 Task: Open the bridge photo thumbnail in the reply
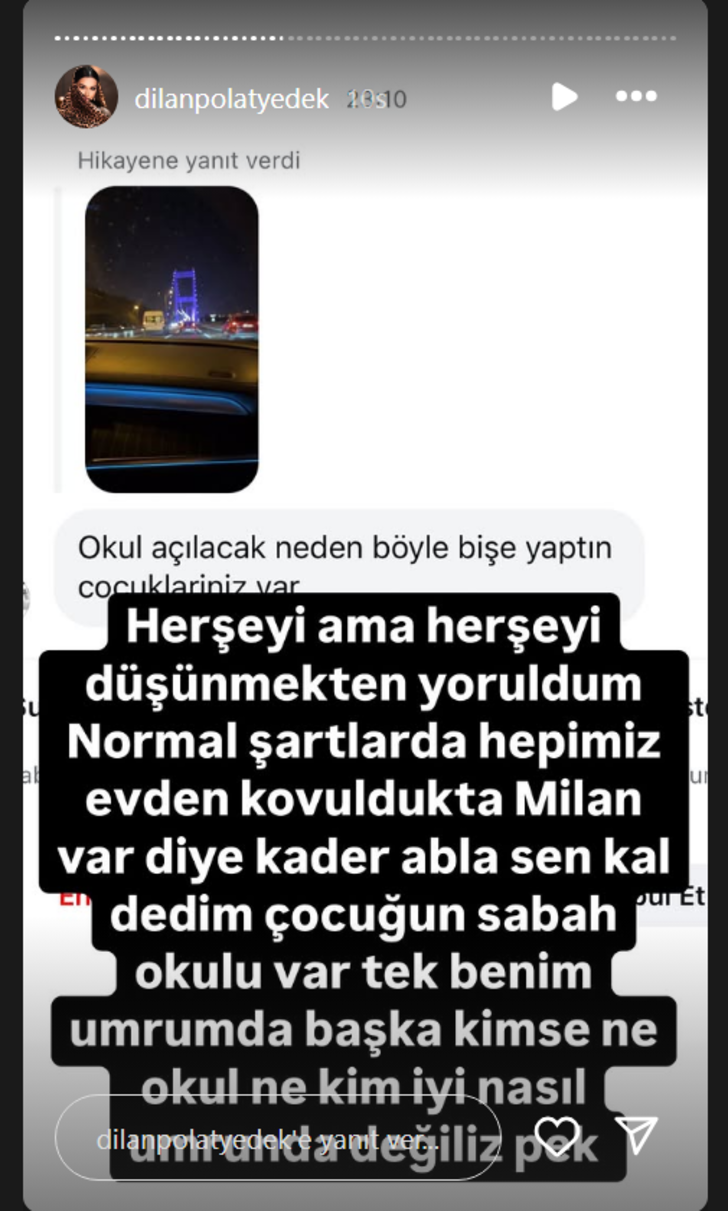[x=174, y=345]
